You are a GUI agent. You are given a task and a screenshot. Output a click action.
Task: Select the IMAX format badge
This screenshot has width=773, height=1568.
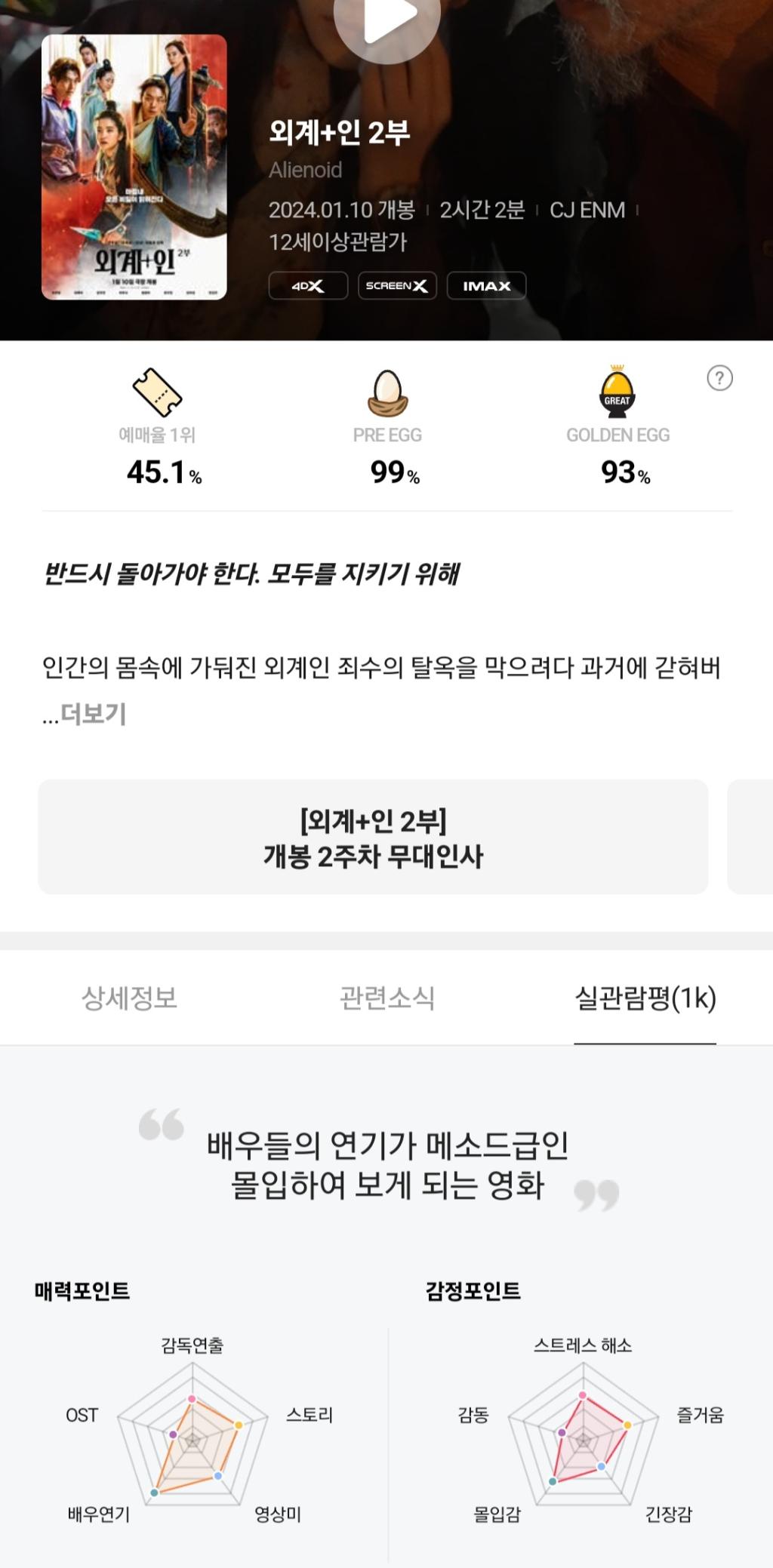coord(486,285)
